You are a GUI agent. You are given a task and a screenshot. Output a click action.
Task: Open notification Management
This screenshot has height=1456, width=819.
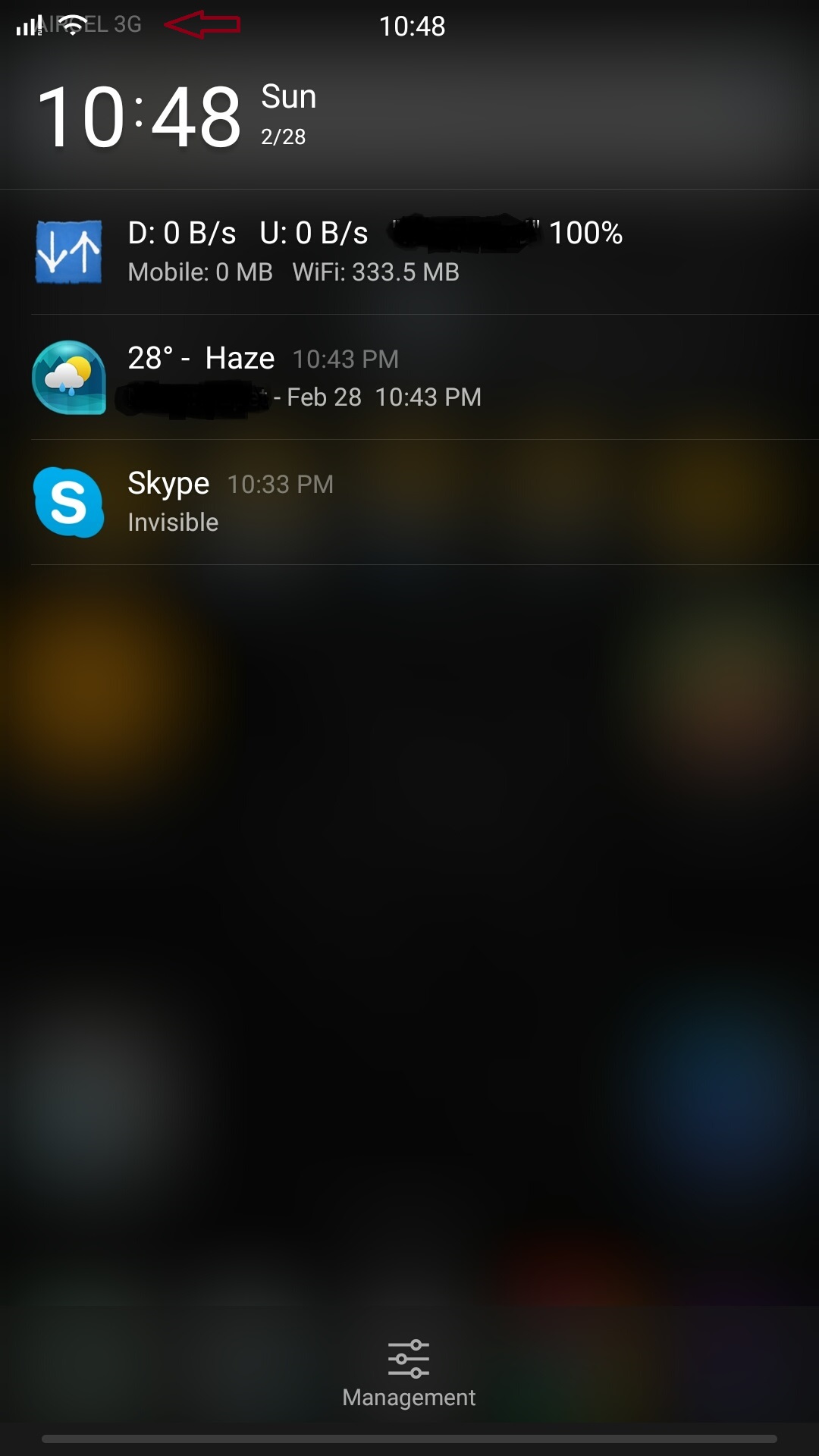(x=409, y=1374)
